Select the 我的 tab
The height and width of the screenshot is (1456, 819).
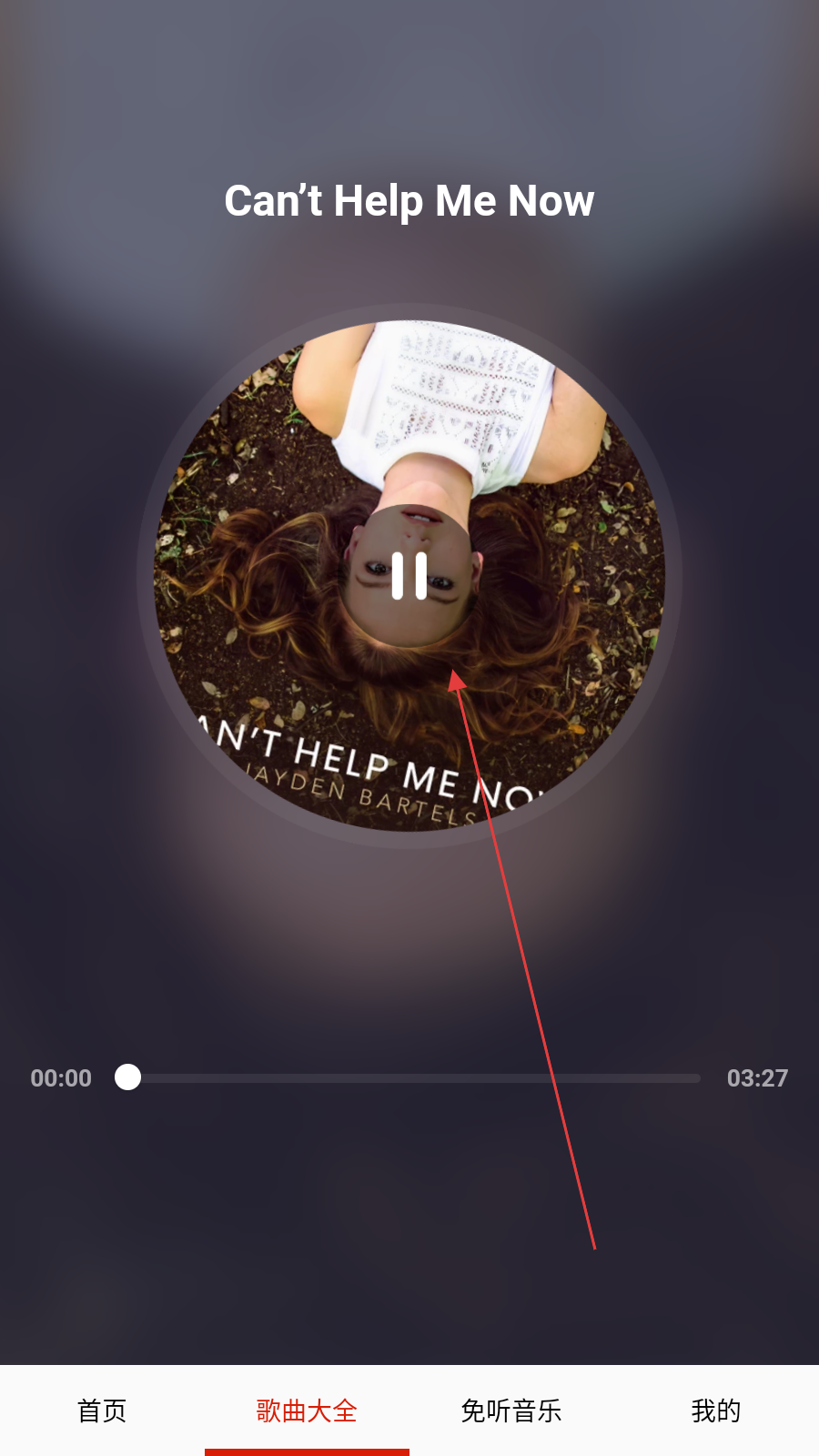[x=716, y=1410]
